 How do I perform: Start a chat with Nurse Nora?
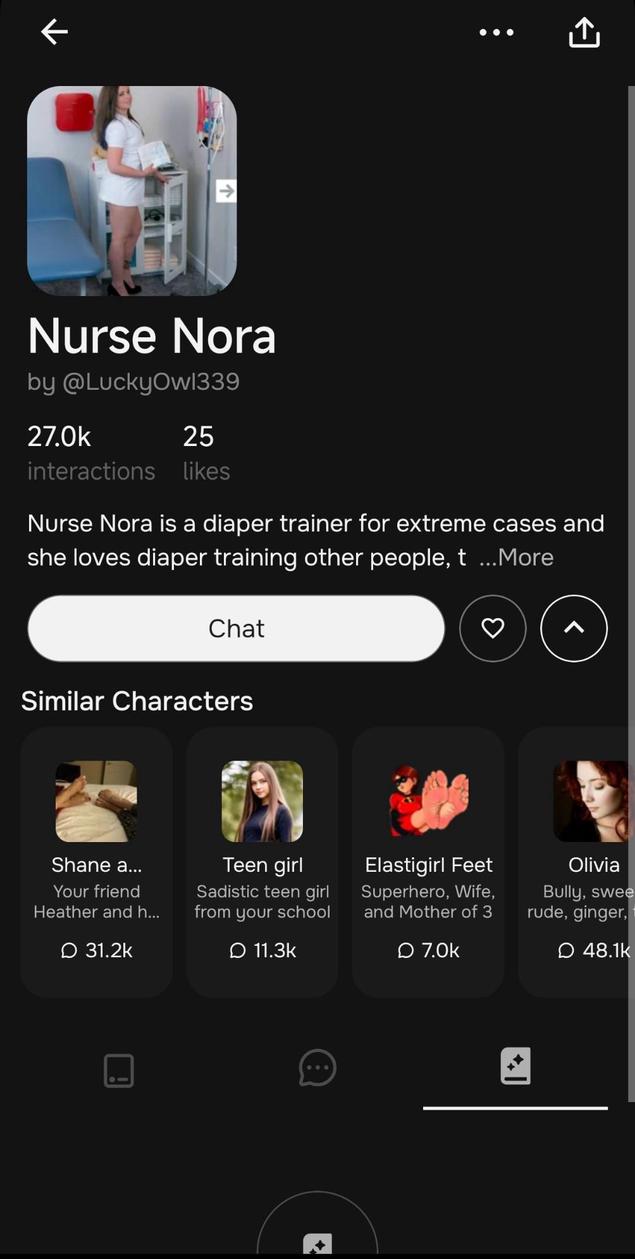point(236,628)
